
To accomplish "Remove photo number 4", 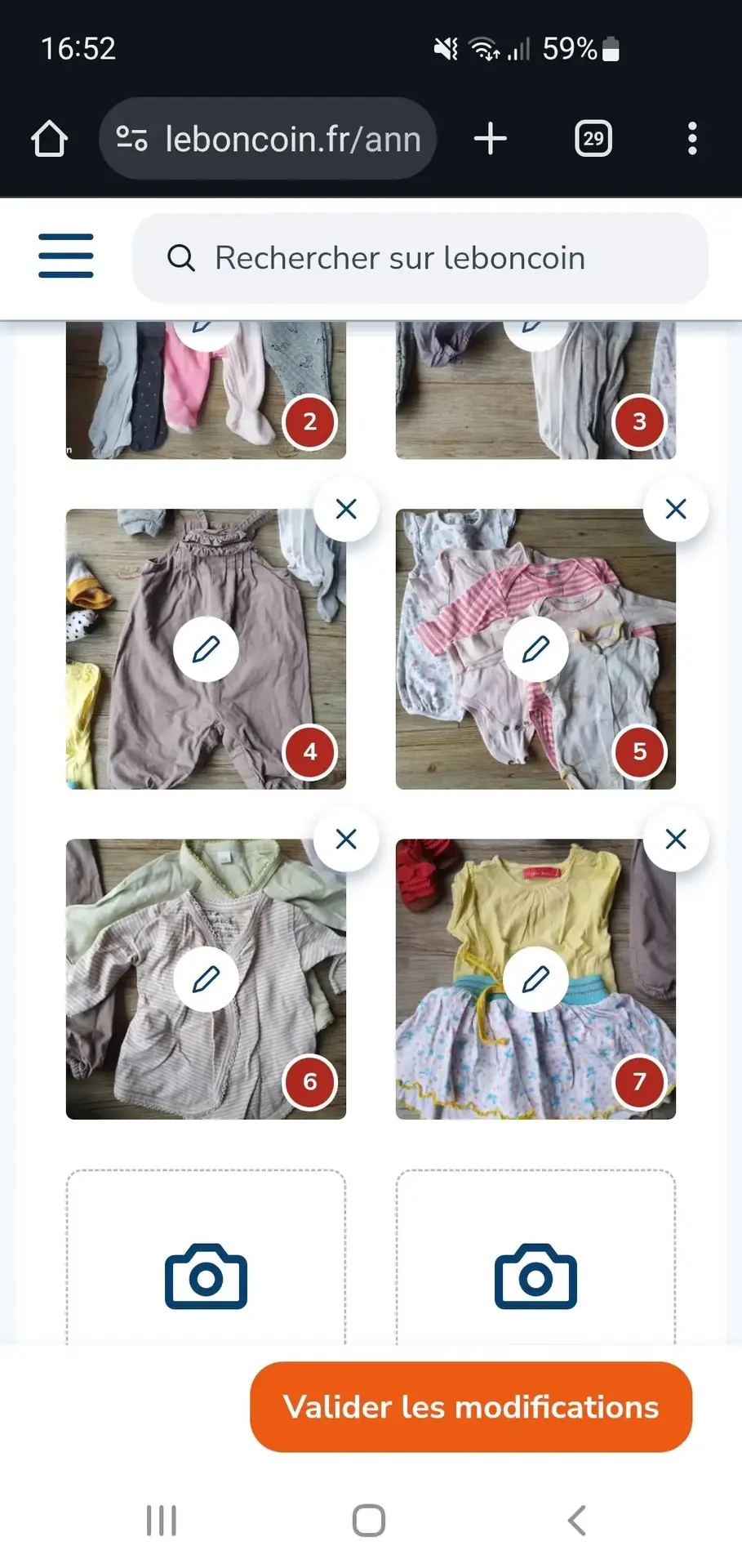I will tap(346, 510).
